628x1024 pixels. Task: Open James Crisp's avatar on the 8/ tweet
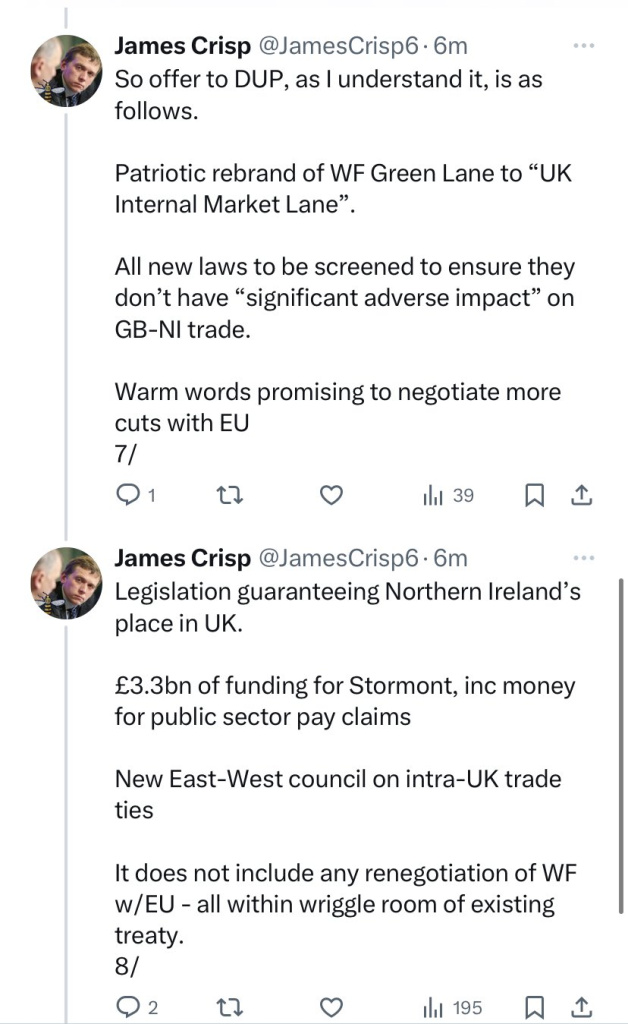point(66,583)
